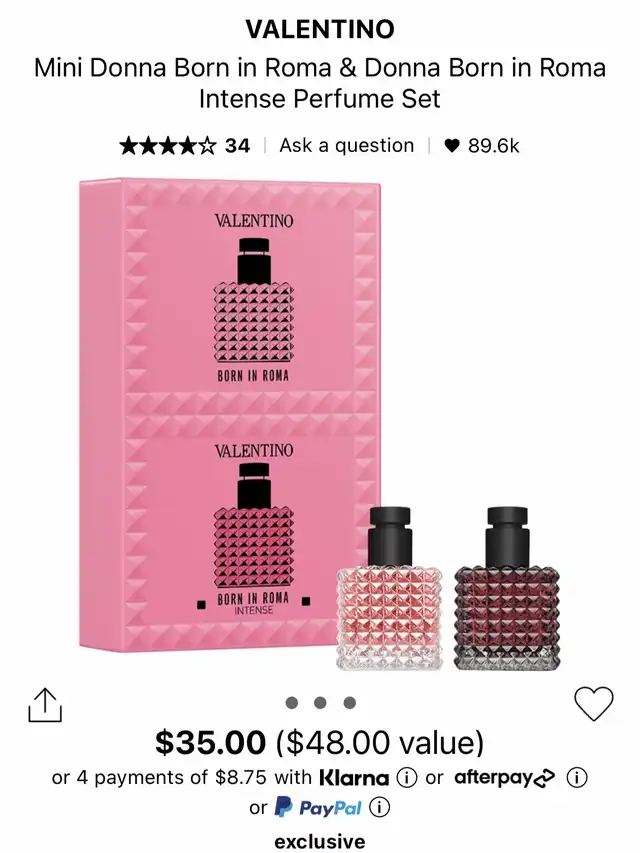The width and height of the screenshot is (640, 853).
Task: Add perfume set to Loves with heart
Action: pyautogui.click(x=593, y=704)
